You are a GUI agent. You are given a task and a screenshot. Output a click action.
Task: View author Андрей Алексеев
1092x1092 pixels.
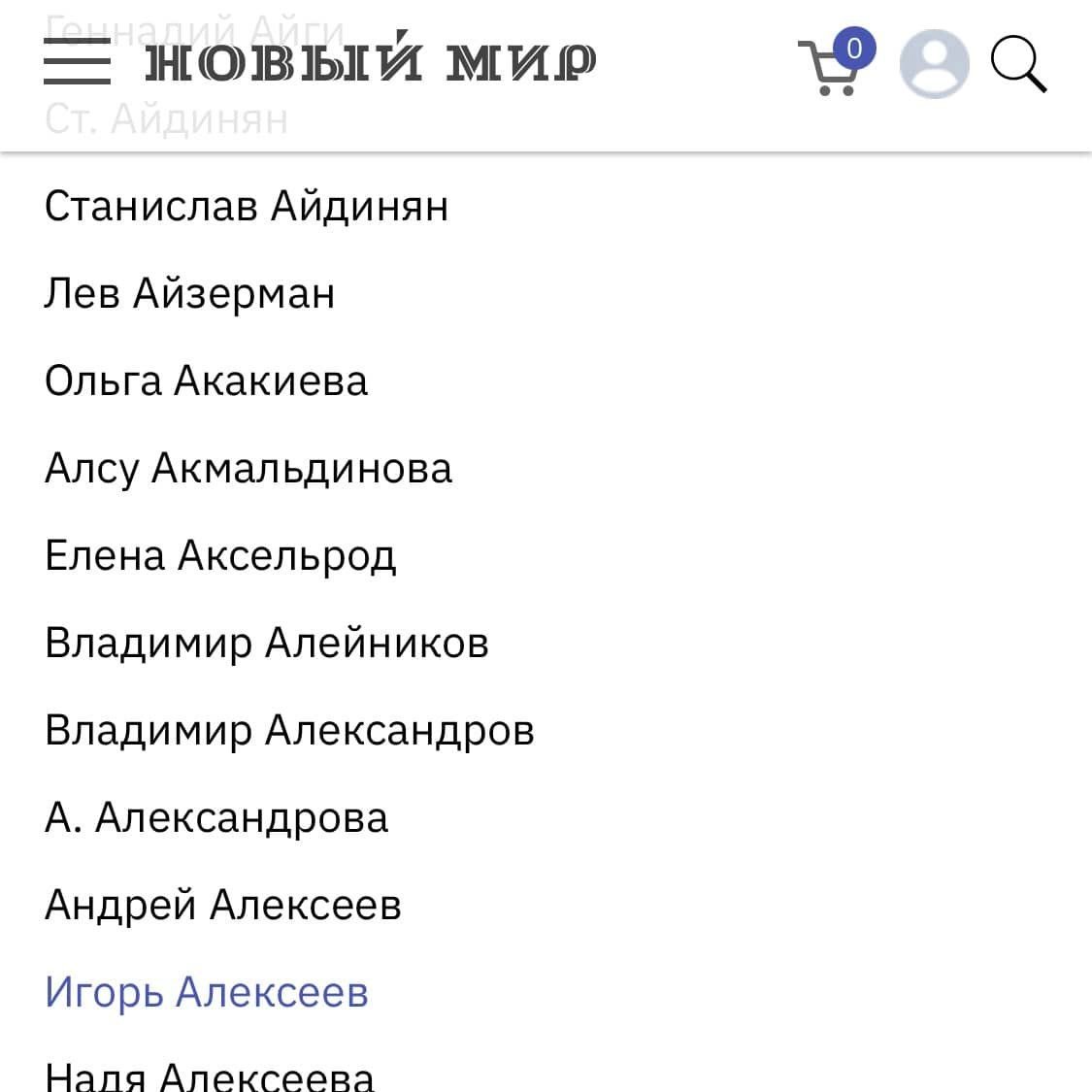point(223,905)
